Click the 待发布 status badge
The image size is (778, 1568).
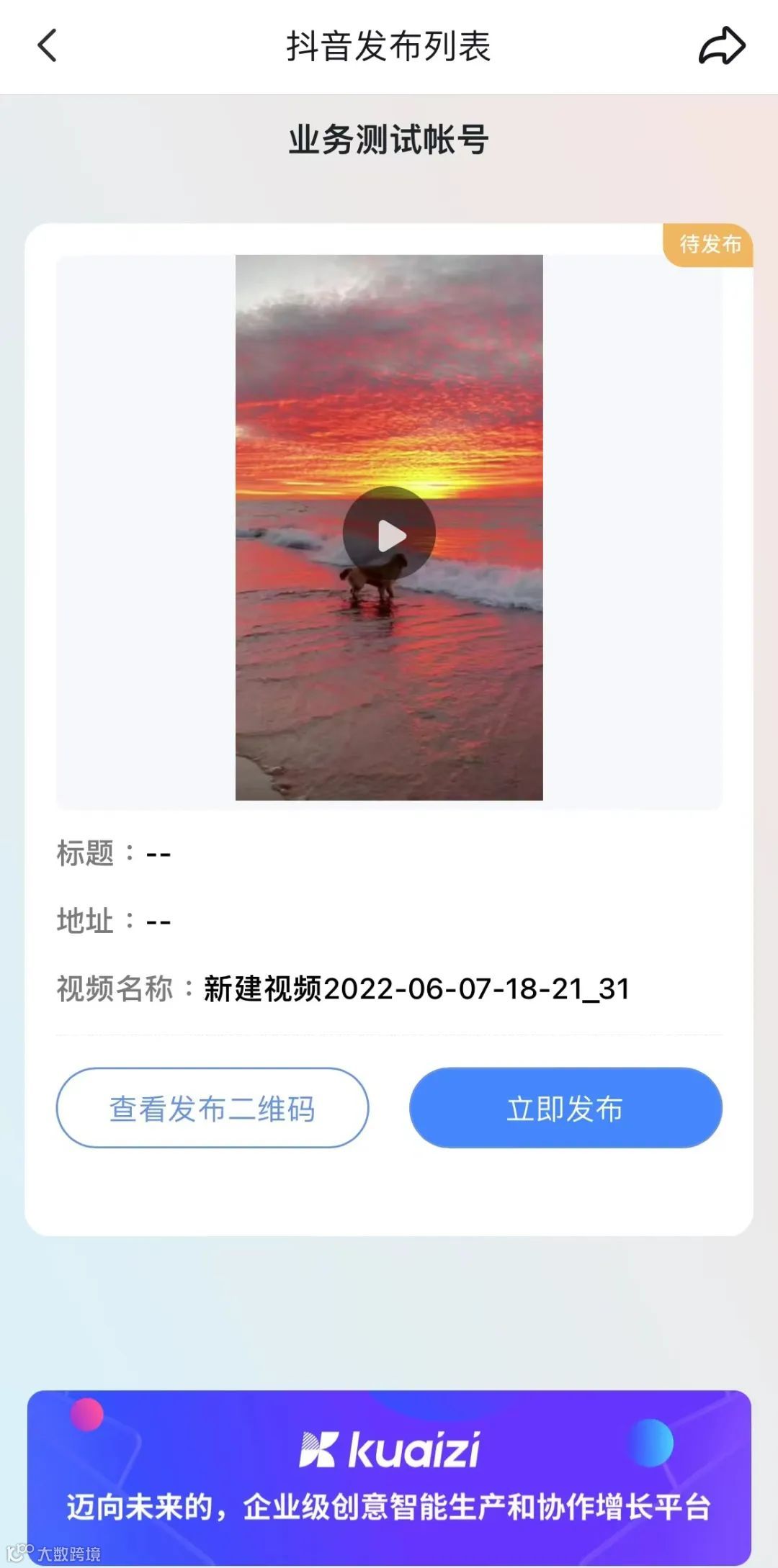pyautogui.click(x=708, y=245)
